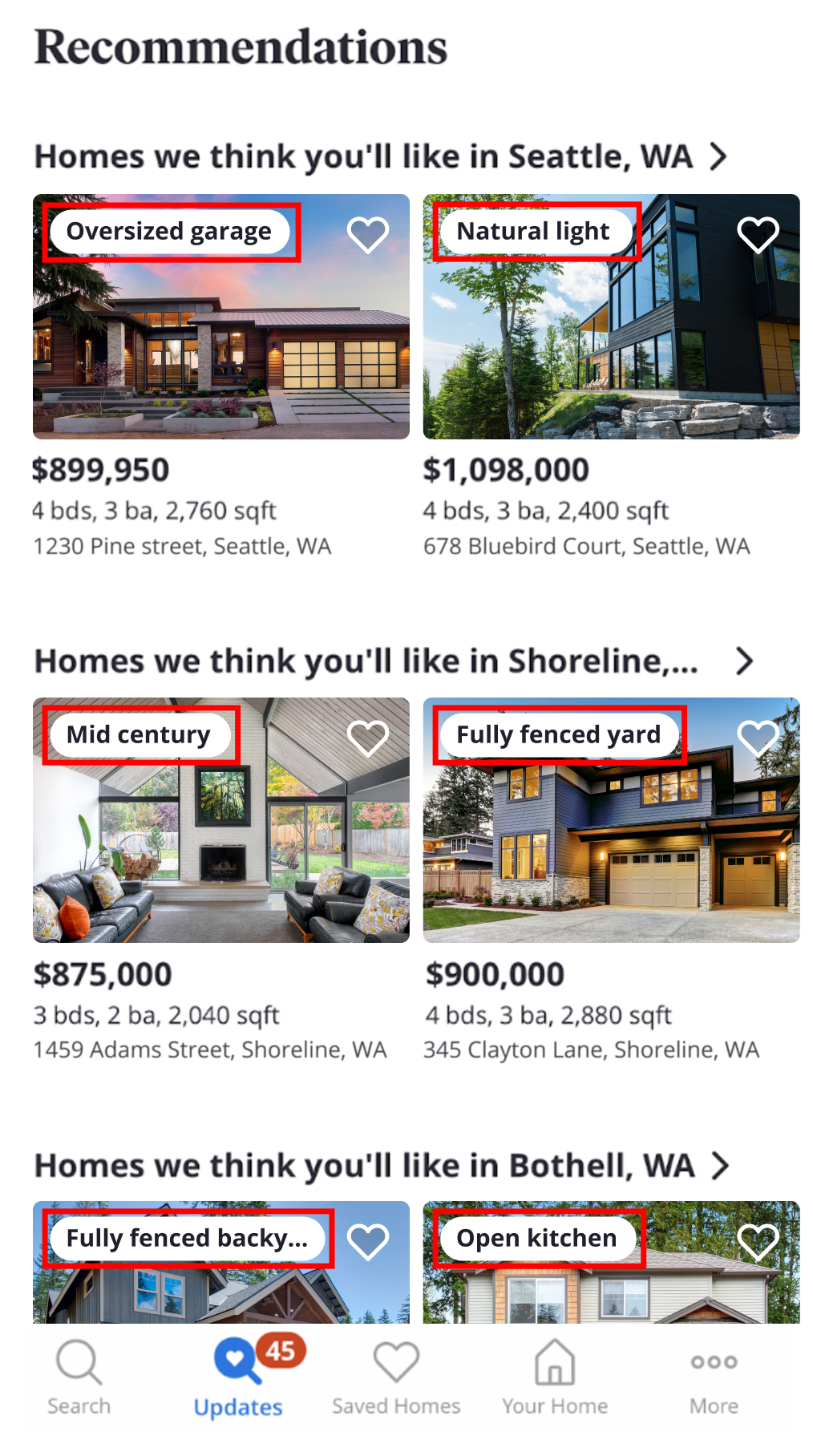
Task: Save the 345 Clayton Lane home
Action: 758,738
